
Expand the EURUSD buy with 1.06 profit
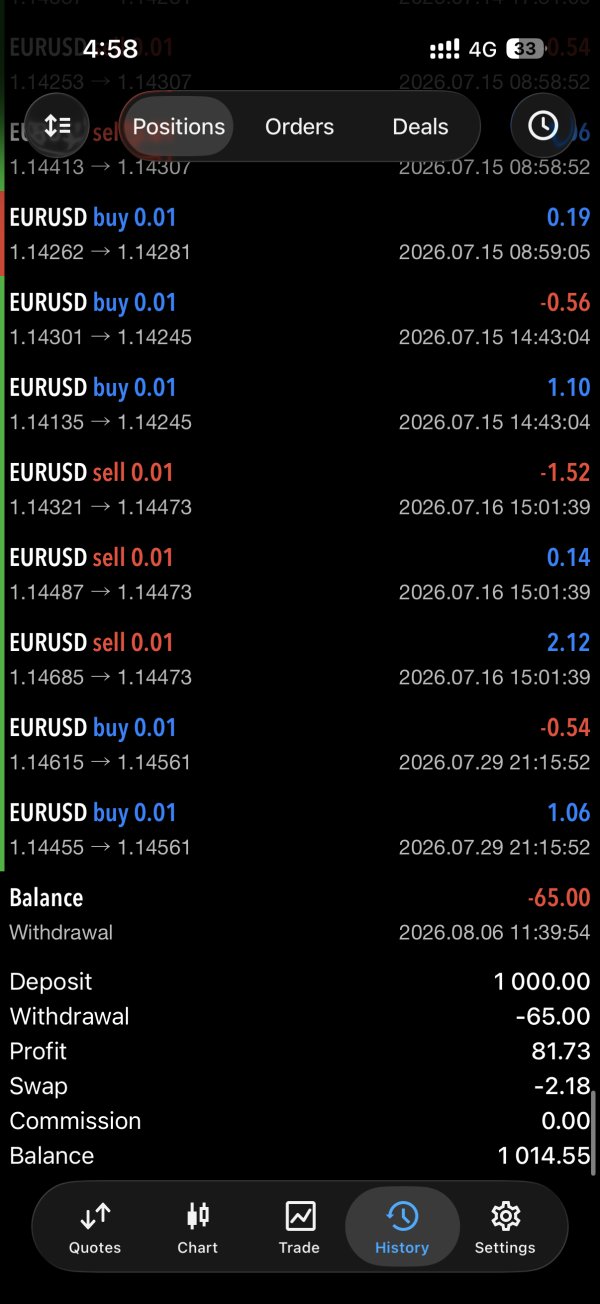point(300,828)
